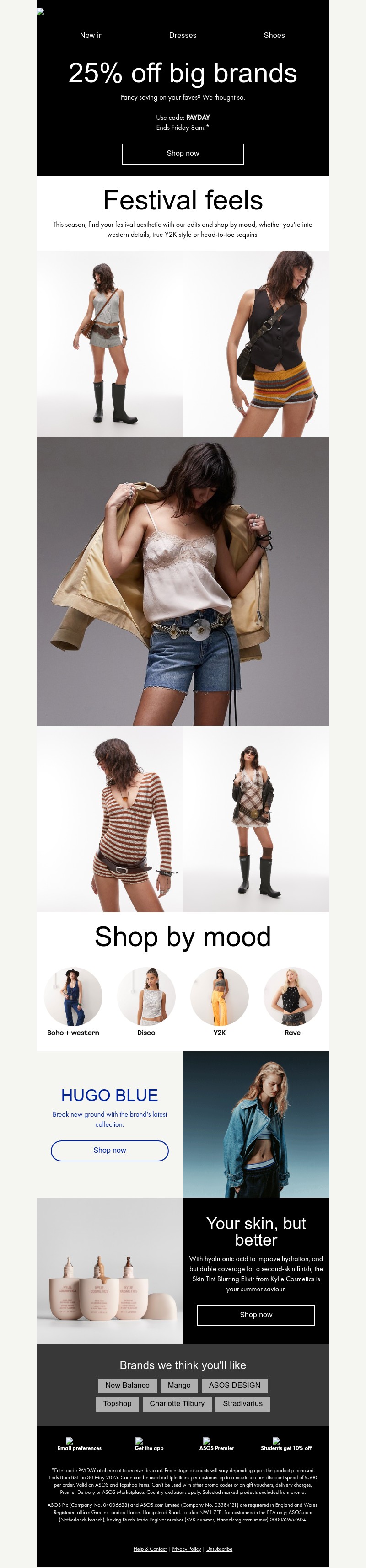Open Email preferences
The width and height of the screenshot is (366, 1568).
click(x=79, y=1447)
